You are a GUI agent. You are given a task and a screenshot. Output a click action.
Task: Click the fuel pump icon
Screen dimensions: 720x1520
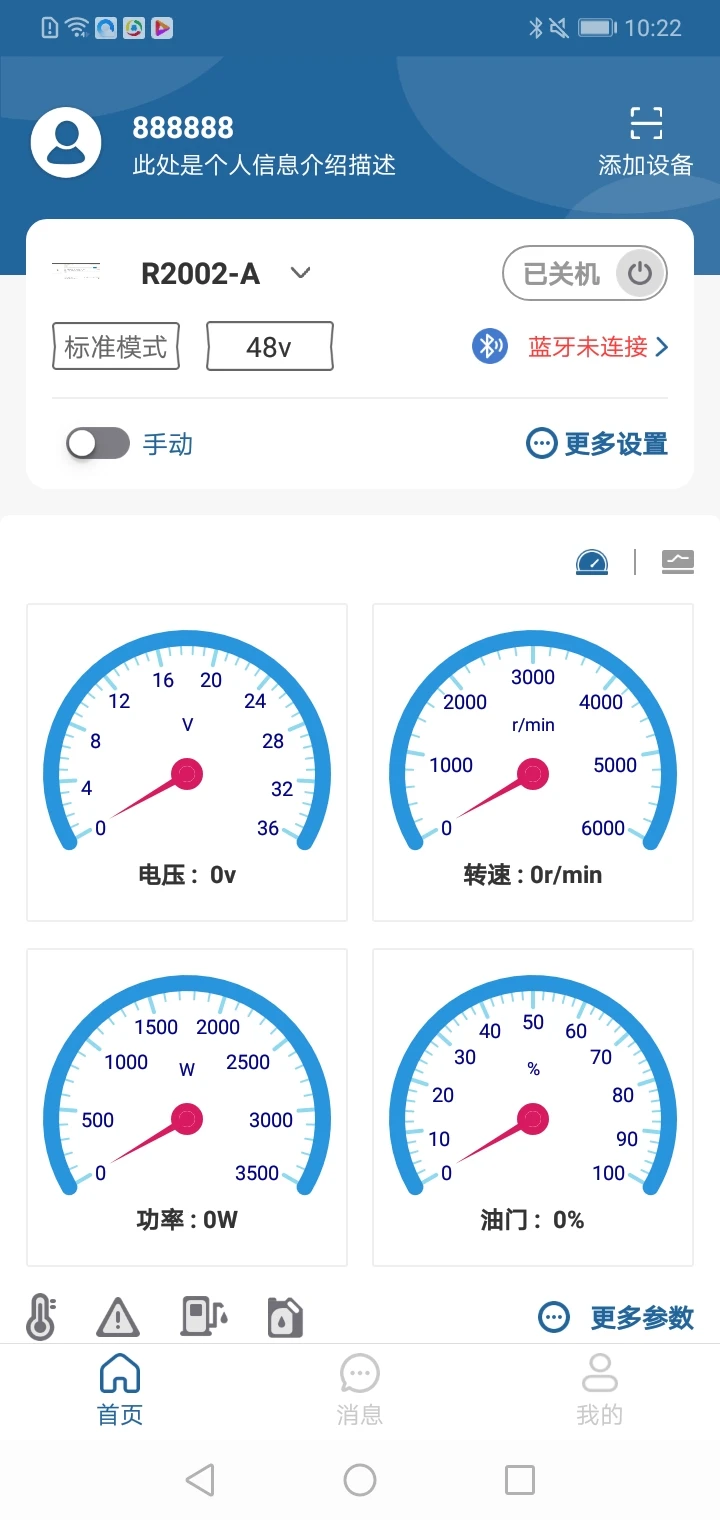click(202, 1316)
